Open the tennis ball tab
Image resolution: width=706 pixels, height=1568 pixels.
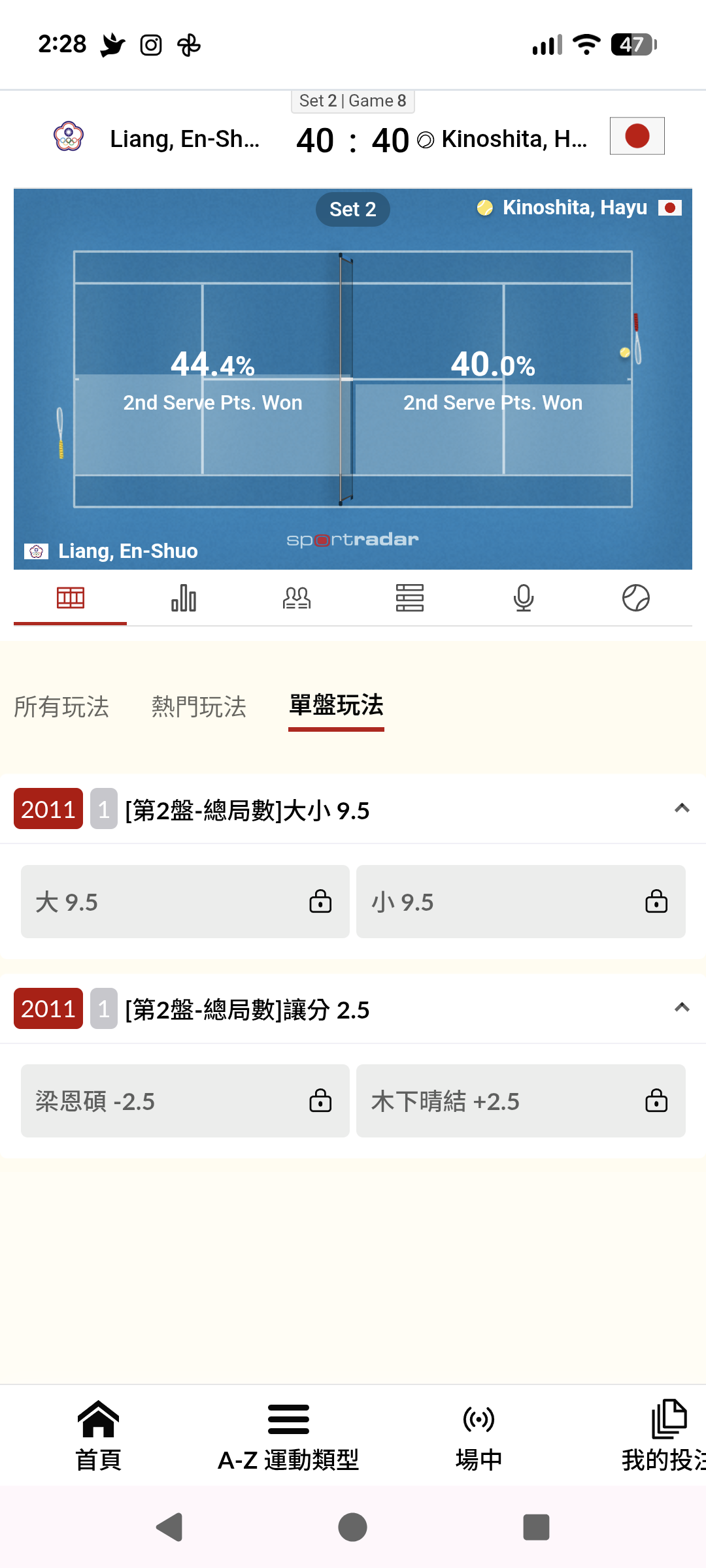coord(636,598)
